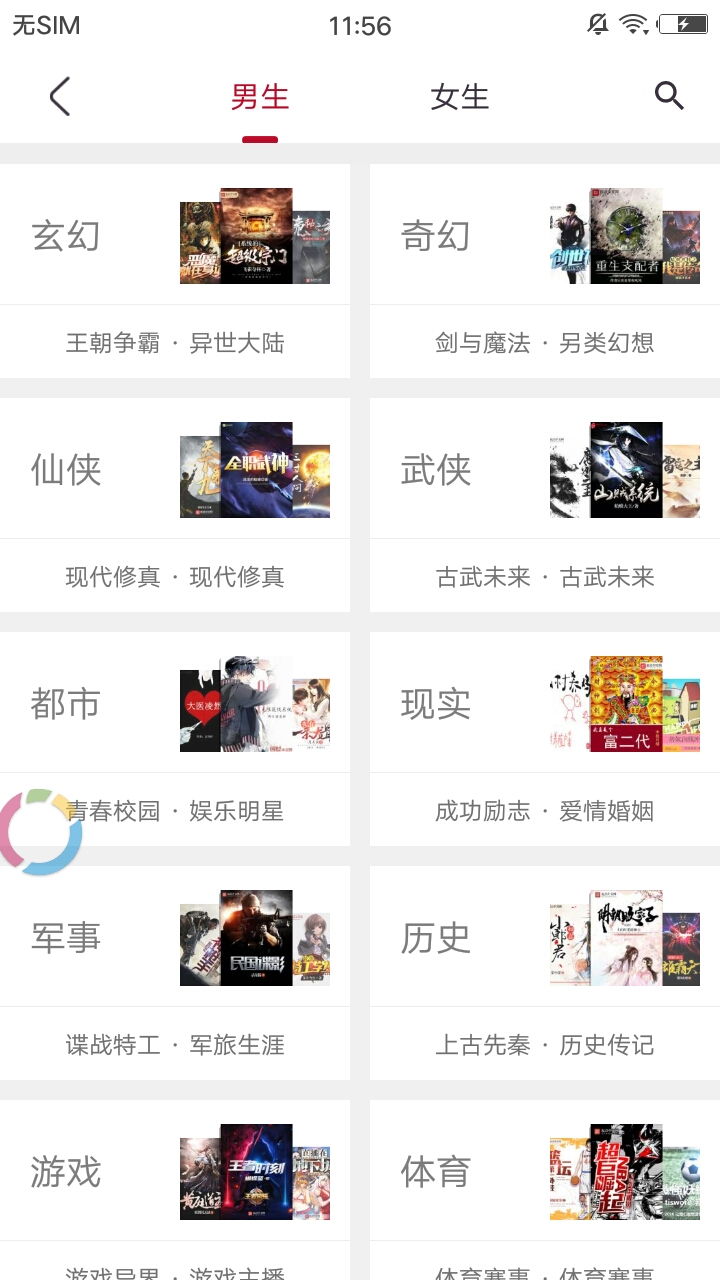Screen dimensions: 720x1280
Task: Open 王朝争霸·异世大陆 subcategory link
Action: [175, 342]
